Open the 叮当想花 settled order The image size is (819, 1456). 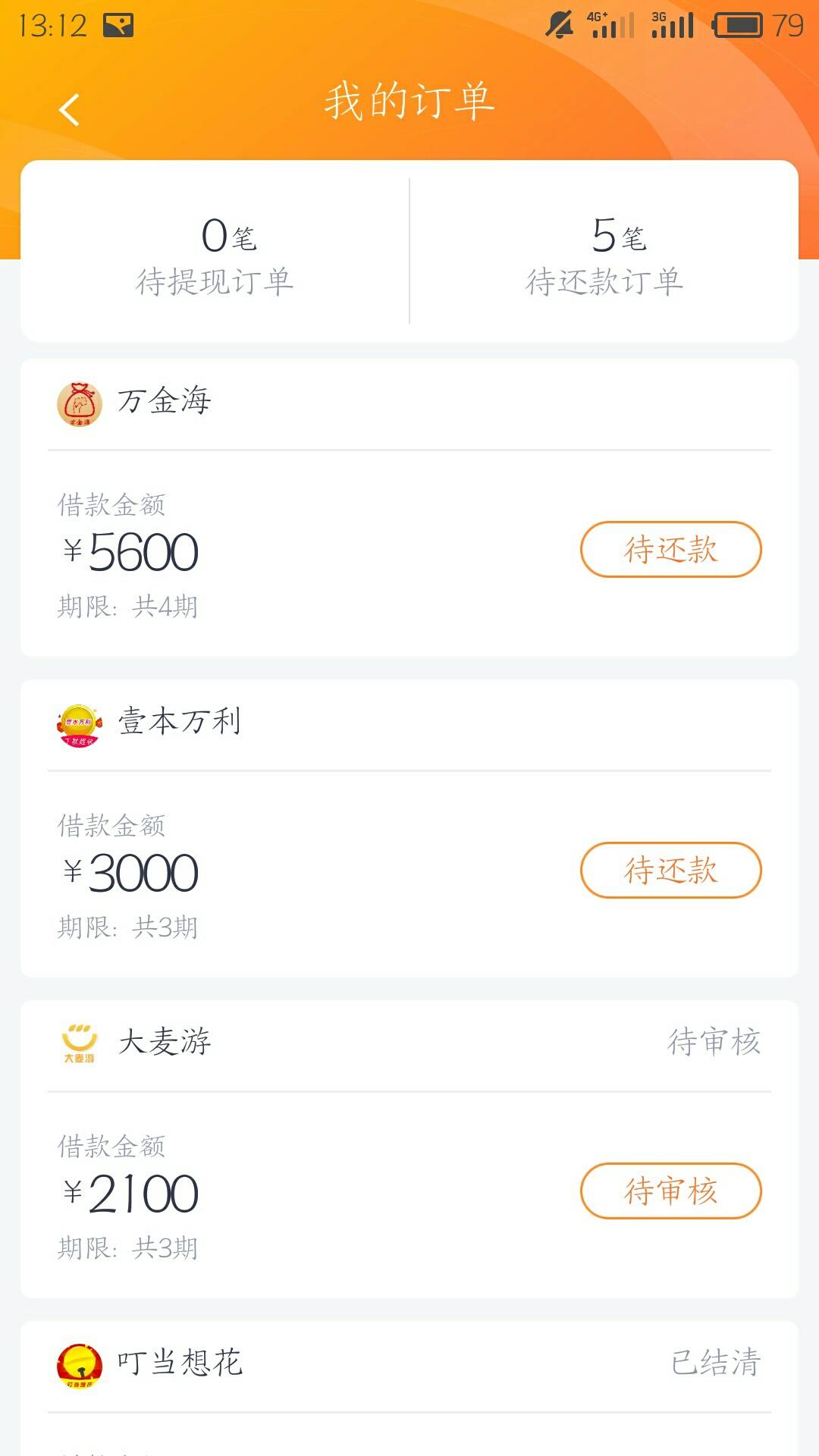click(409, 1389)
